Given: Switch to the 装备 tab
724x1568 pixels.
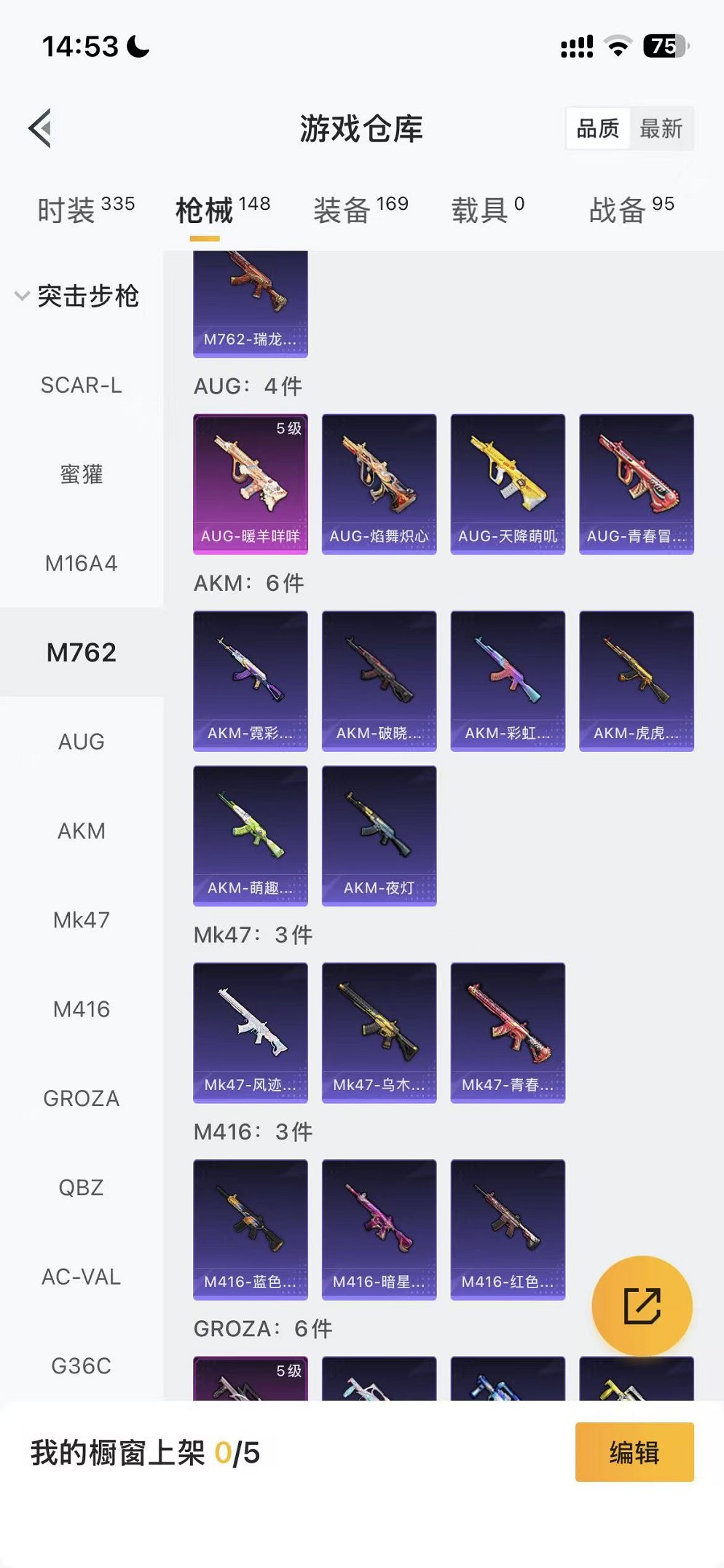Looking at the screenshot, I should coord(361,210).
